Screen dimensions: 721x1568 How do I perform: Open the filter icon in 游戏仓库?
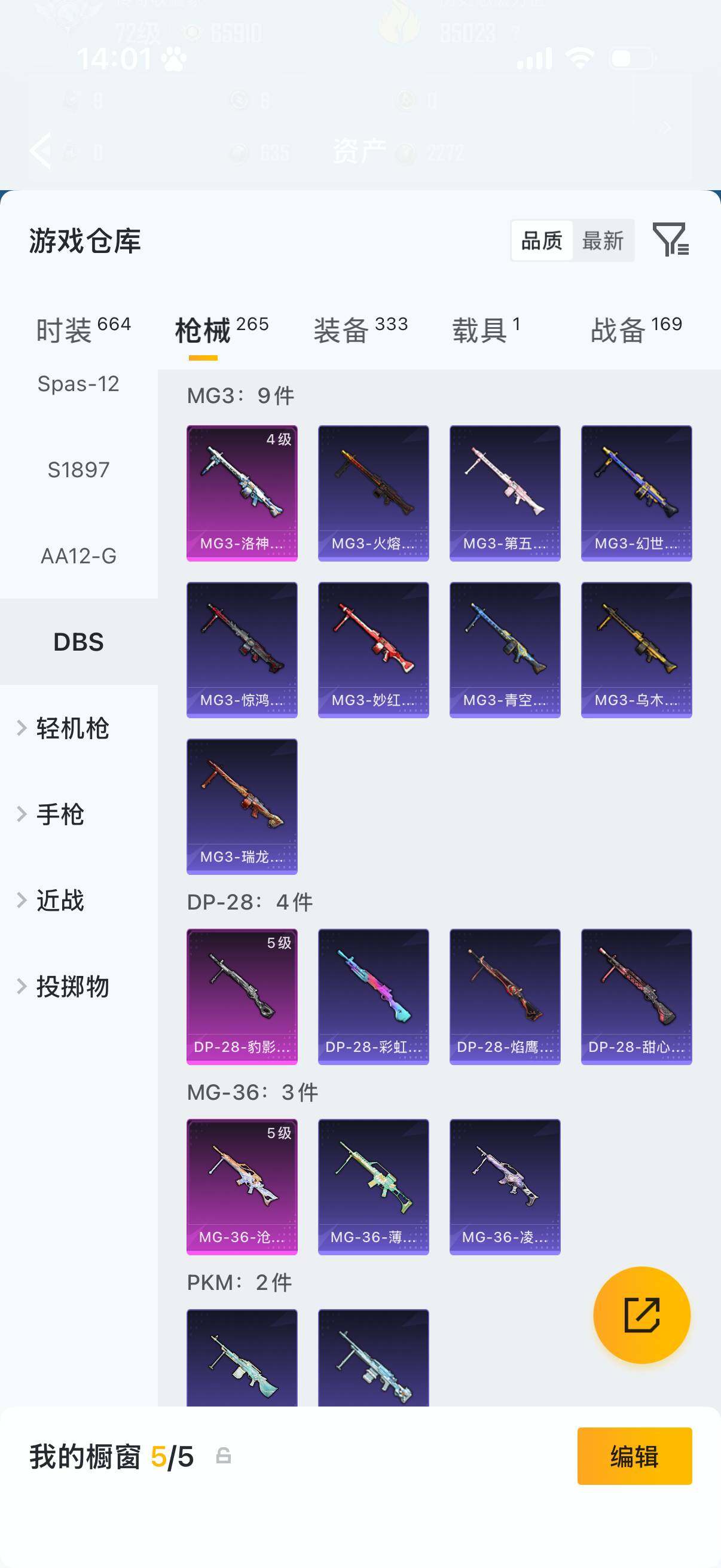tap(671, 239)
